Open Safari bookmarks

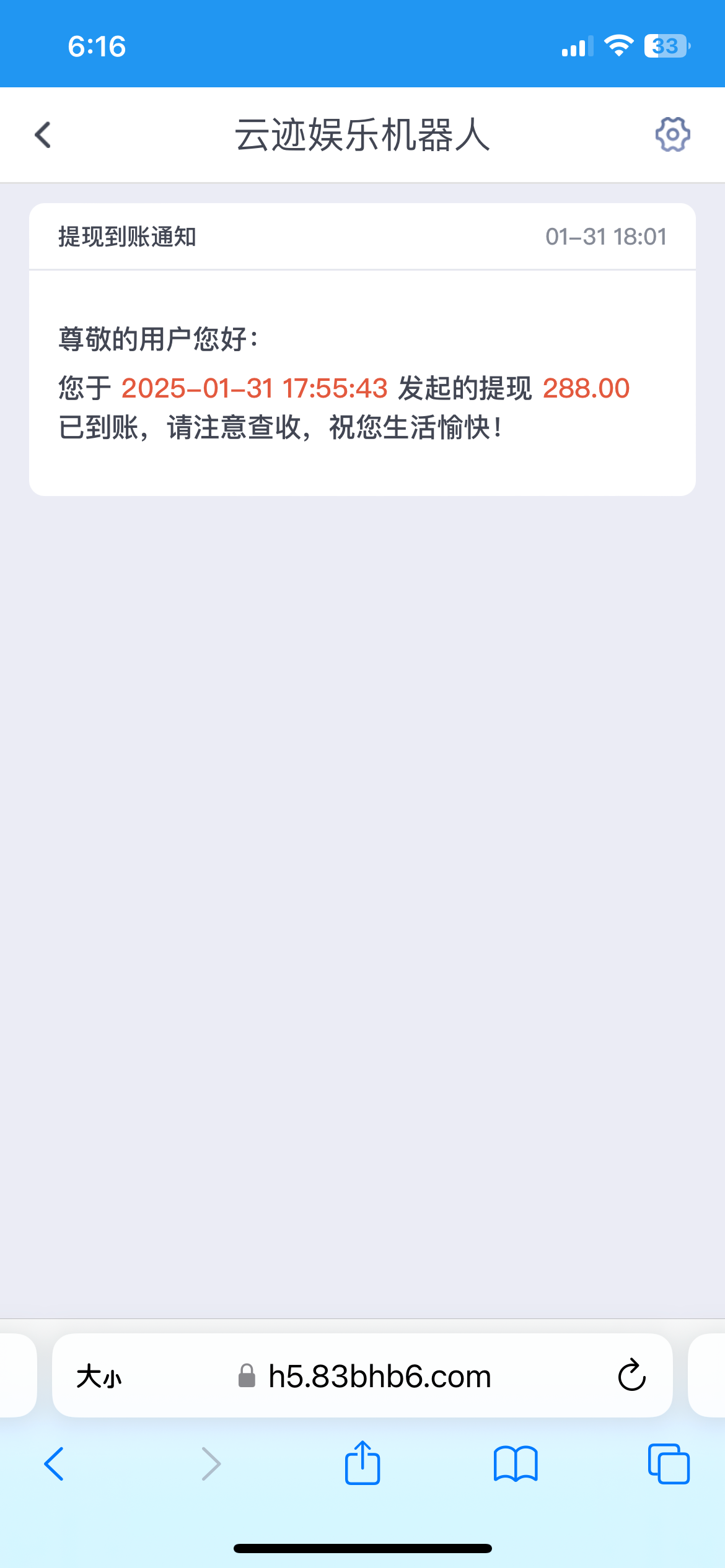(x=515, y=1464)
